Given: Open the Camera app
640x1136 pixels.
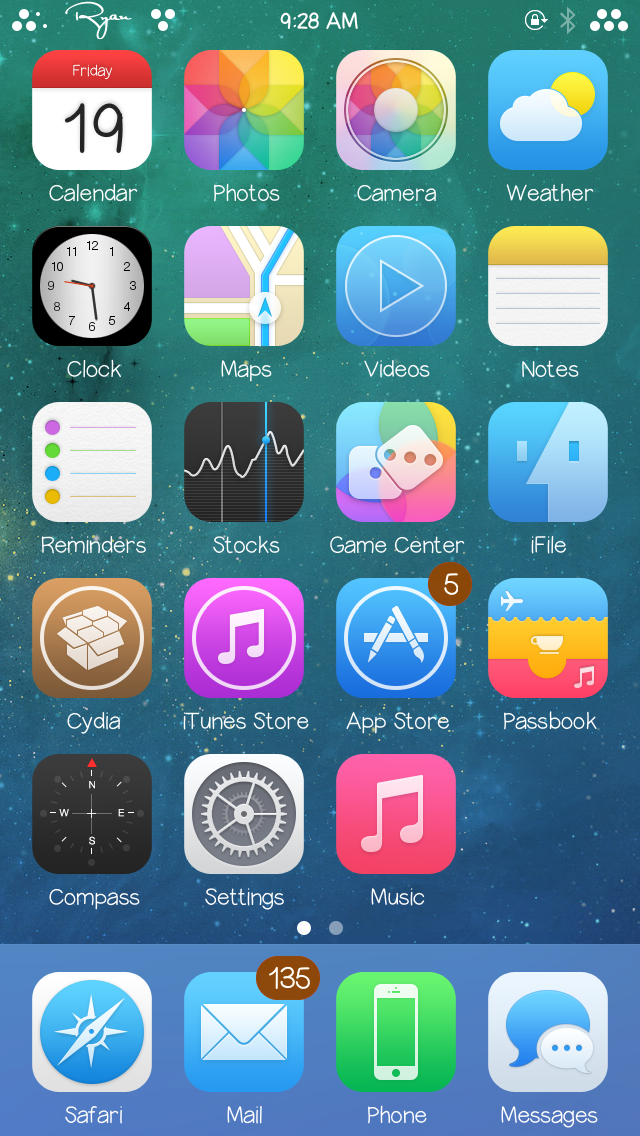Looking at the screenshot, I should [396, 110].
